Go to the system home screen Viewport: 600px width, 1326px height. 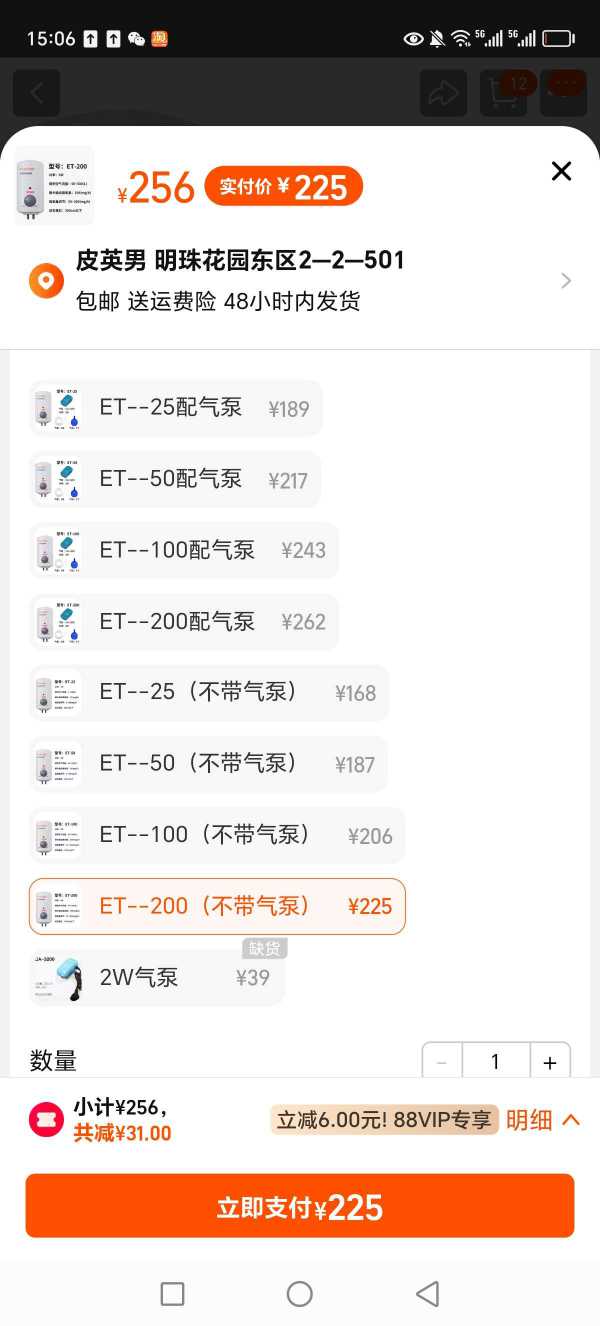tap(300, 1293)
